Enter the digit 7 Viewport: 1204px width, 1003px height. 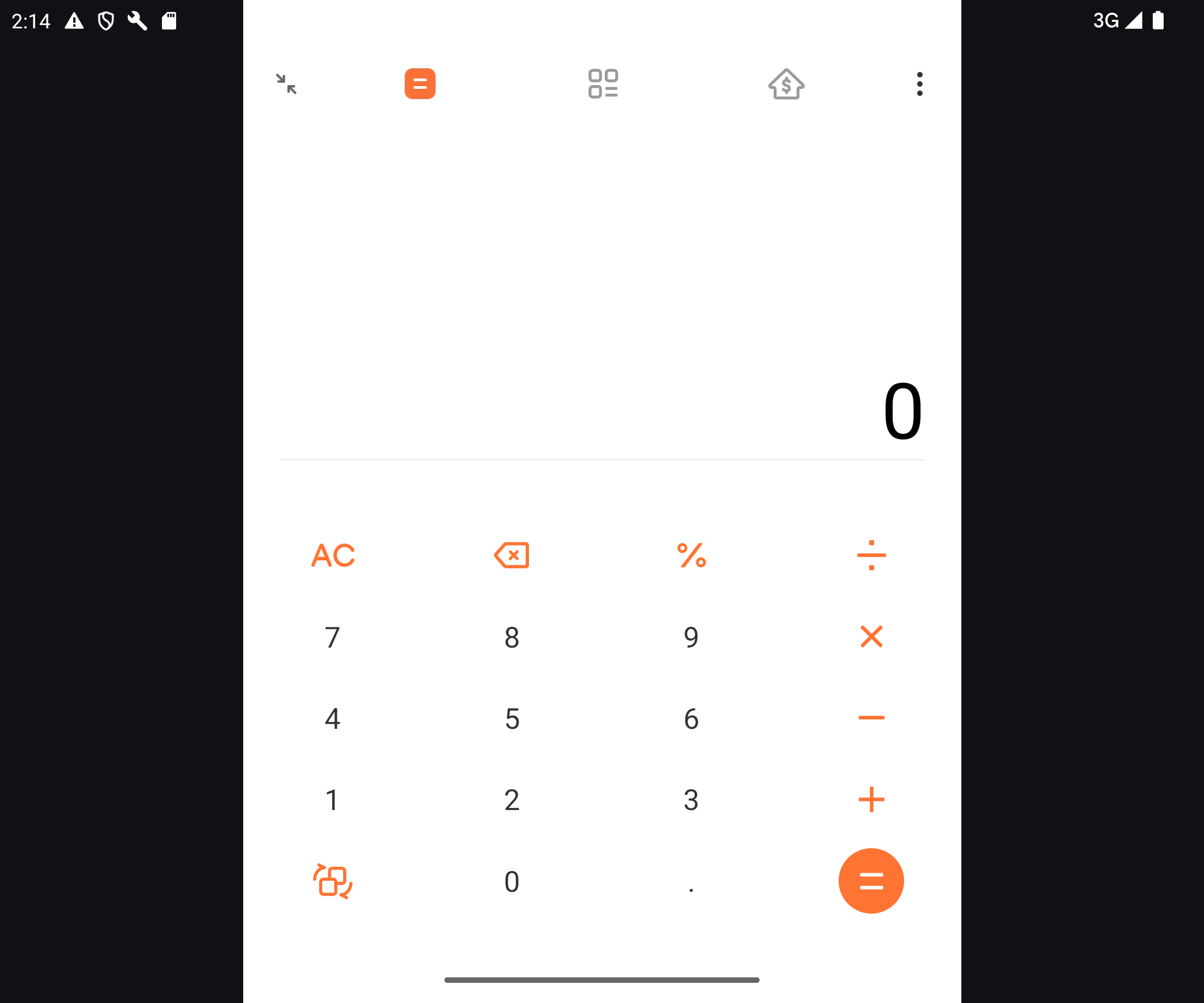[x=333, y=637]
